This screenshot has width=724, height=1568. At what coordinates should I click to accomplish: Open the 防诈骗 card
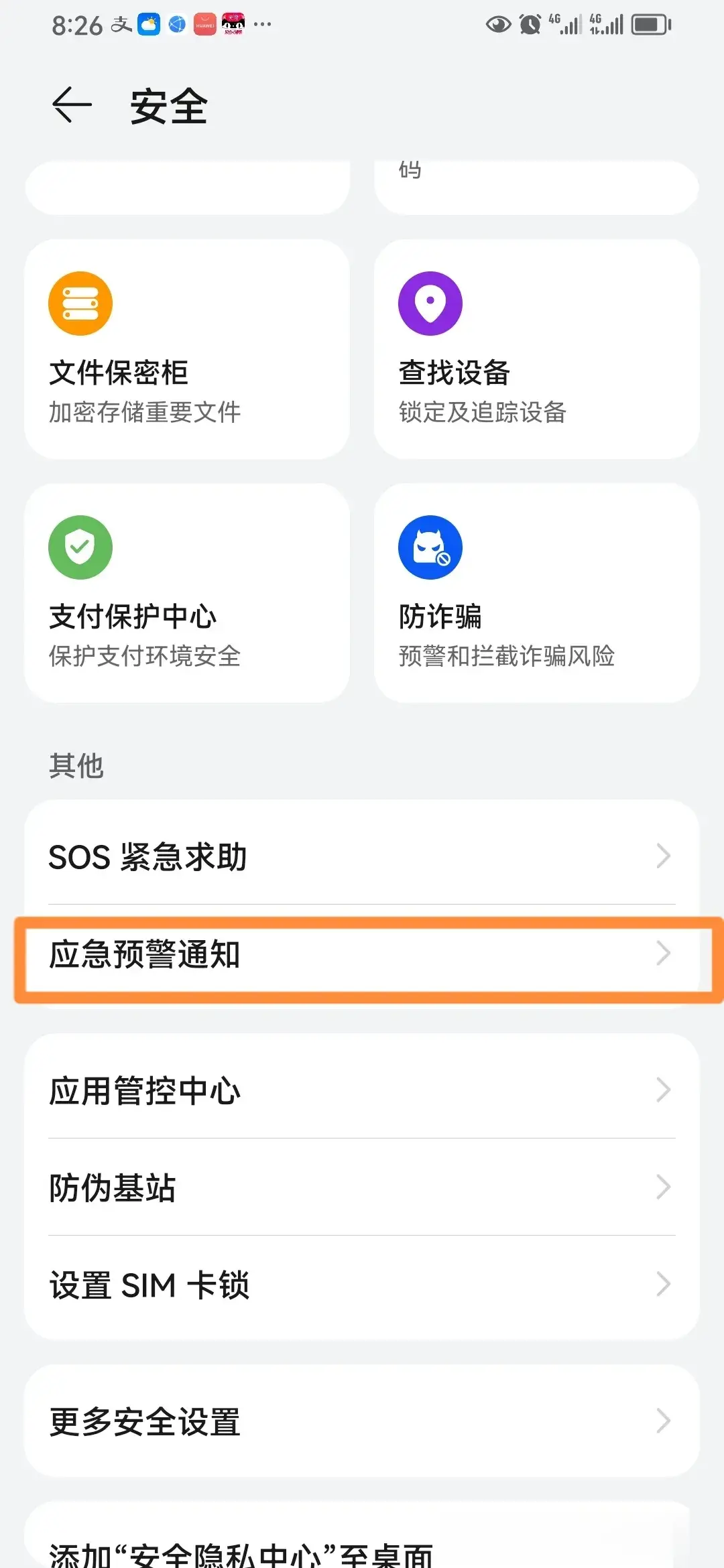(537, 593)
